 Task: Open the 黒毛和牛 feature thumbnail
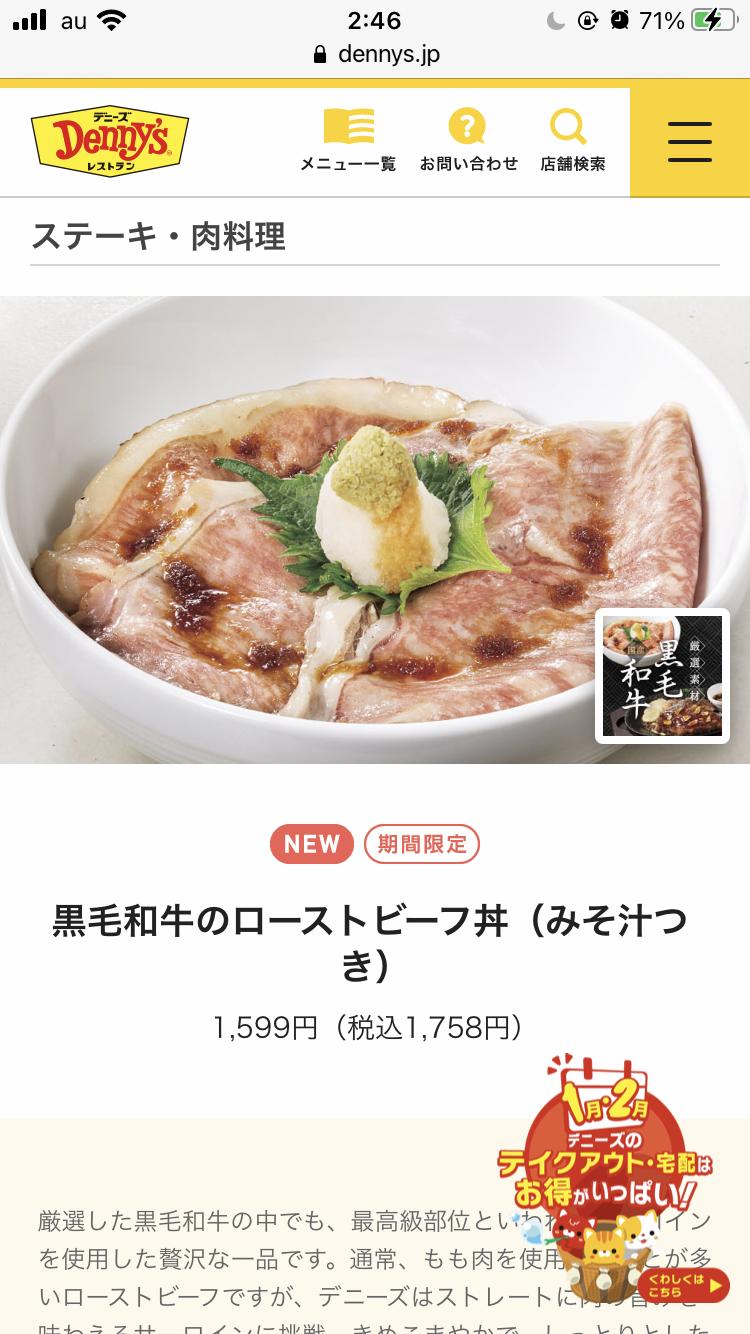[x=662, y=676]
